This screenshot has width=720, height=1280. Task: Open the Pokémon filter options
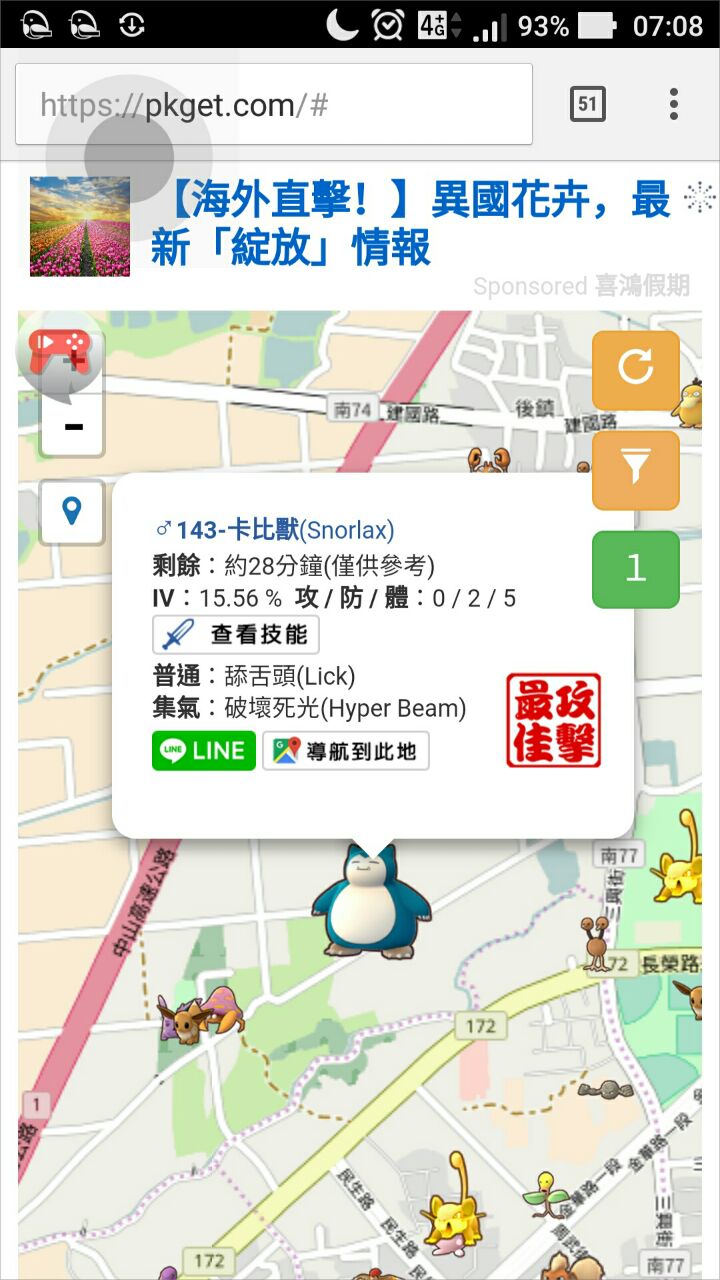[x=635, y=469]
